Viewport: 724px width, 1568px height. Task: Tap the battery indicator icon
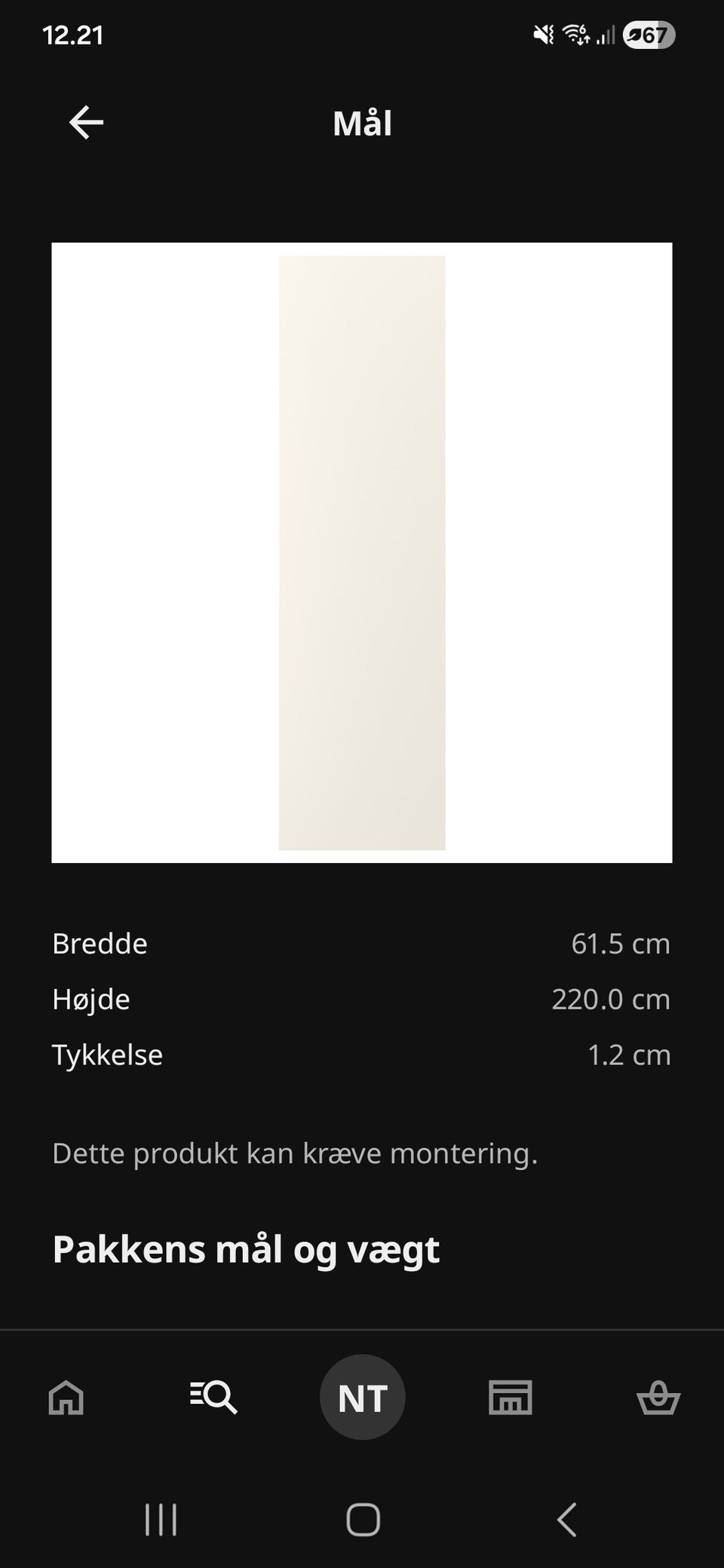(650, 33)
